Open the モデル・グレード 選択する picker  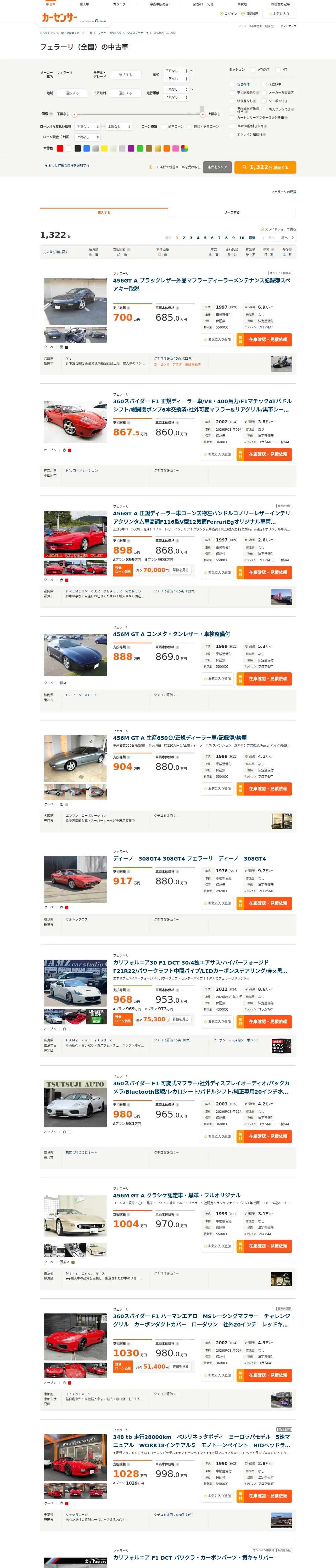pos(125,75)
